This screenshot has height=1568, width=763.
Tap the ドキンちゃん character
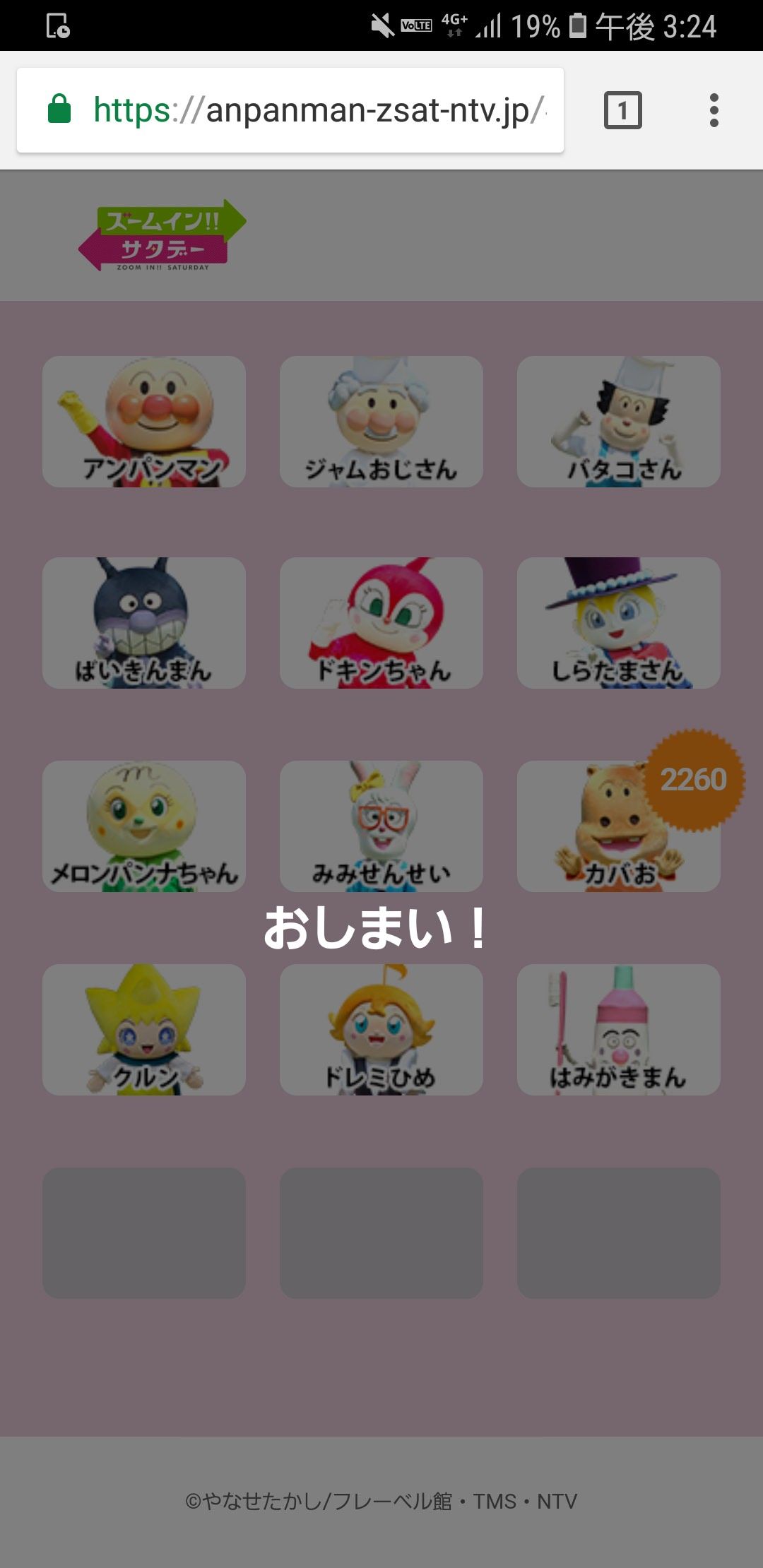click(x=380, y=622)
